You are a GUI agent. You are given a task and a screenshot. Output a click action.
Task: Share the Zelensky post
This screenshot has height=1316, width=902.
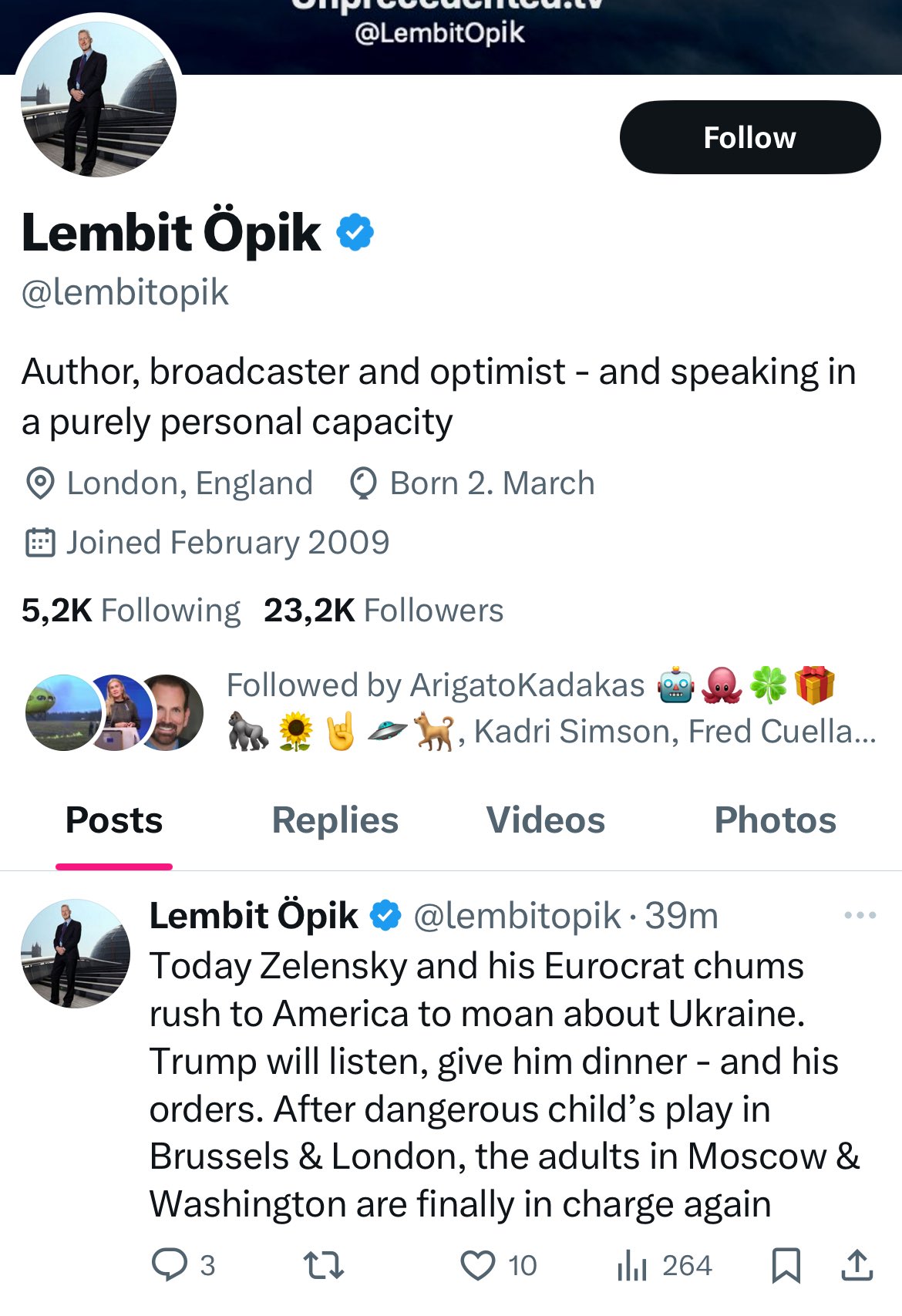(x=857, y=1265)
